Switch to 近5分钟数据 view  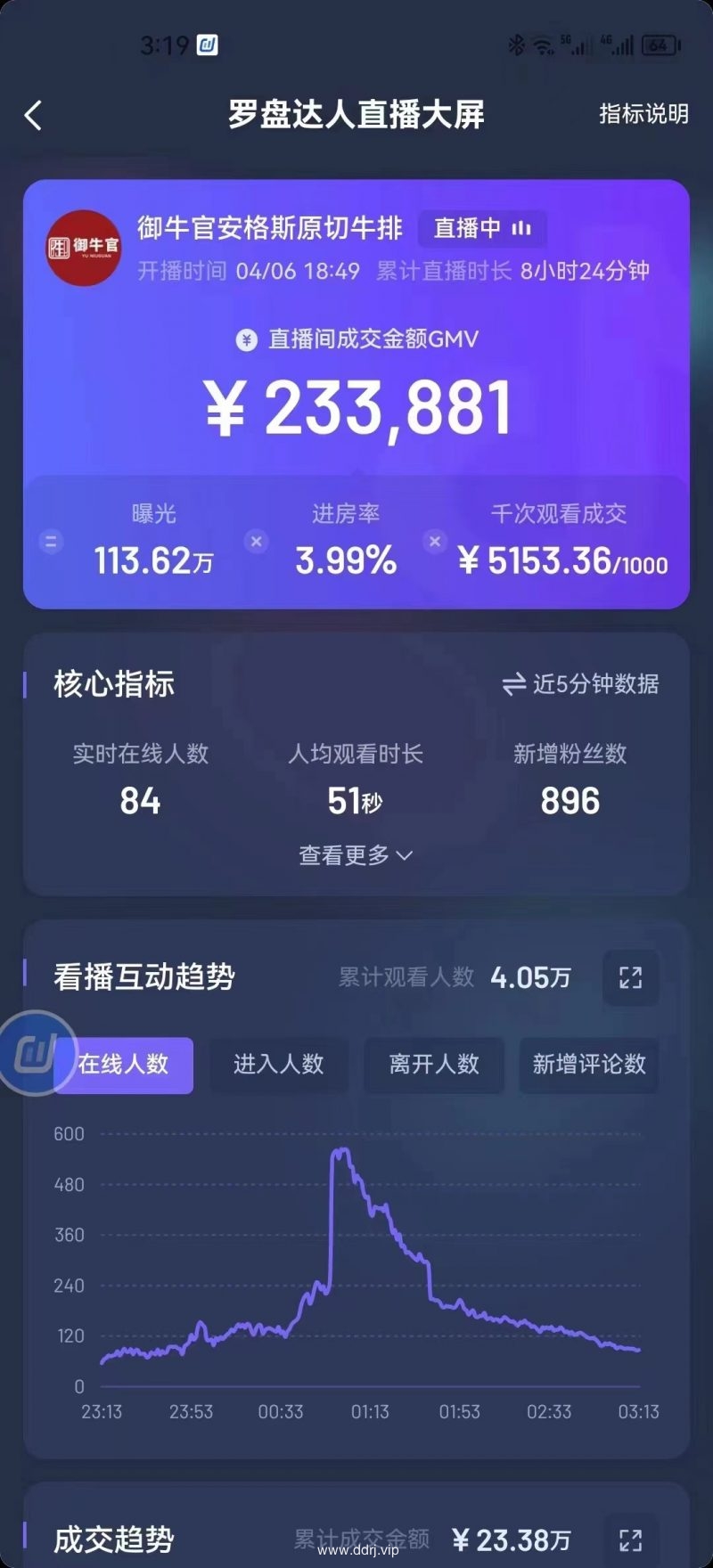(581, 684)
